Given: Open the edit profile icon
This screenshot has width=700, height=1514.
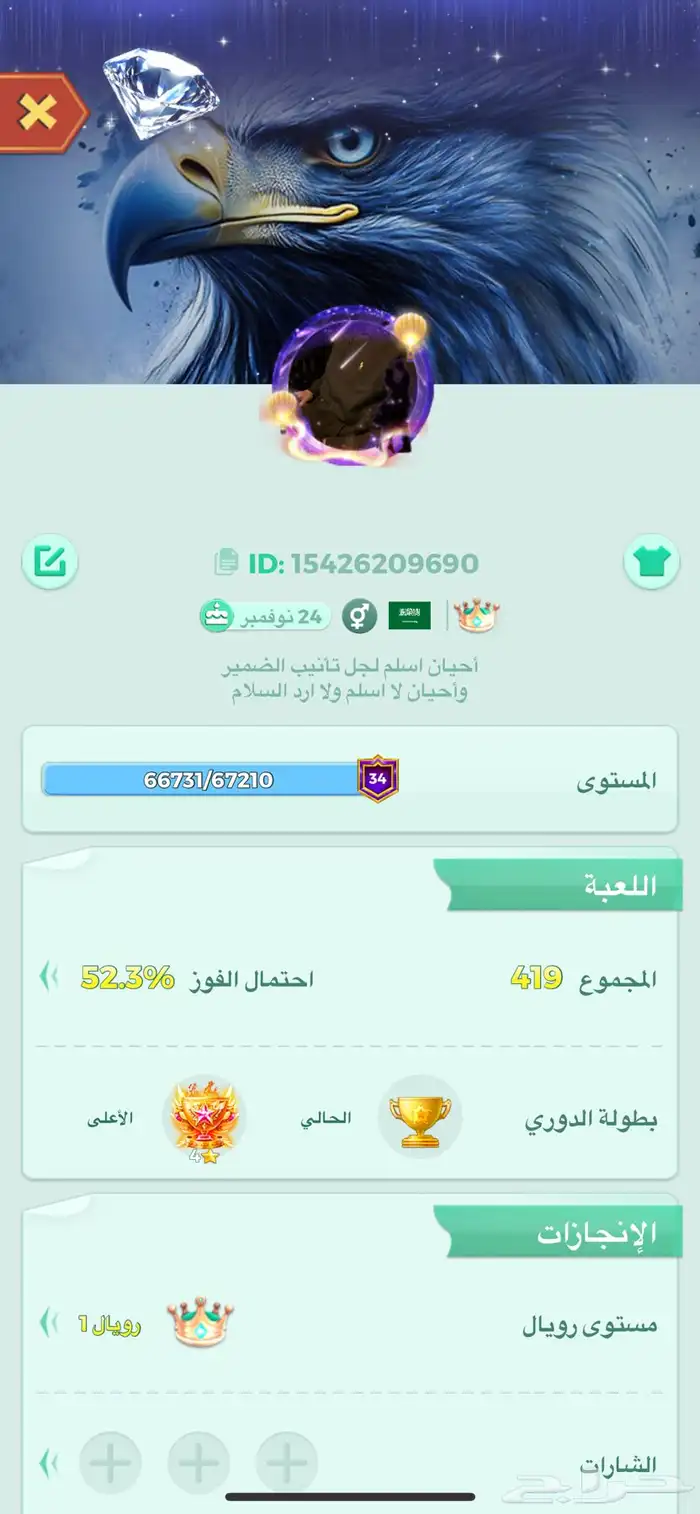Looking at the screenshot, I should click(50, 562).
